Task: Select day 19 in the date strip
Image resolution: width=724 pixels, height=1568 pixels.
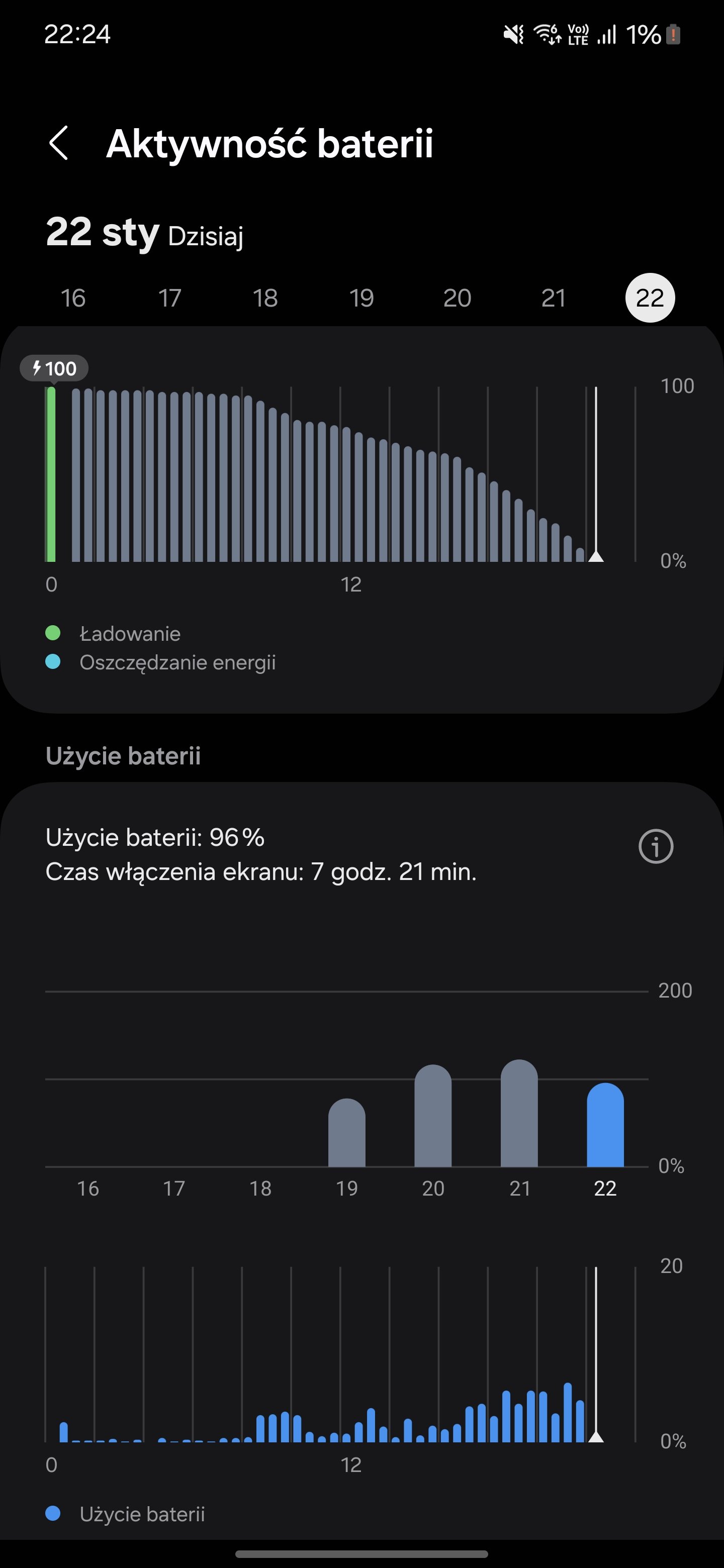Action: [361, 298]
